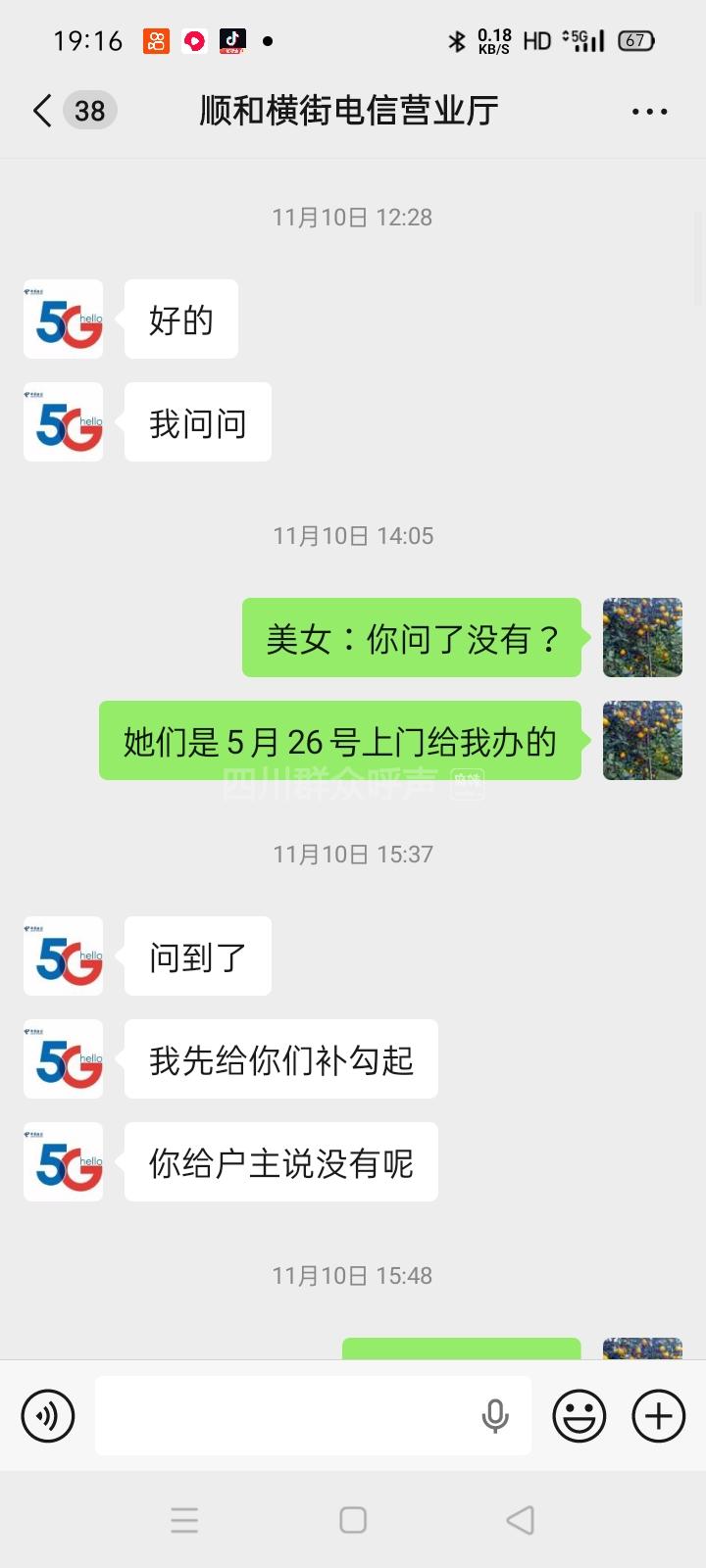Open the plus attachments panel

[x=658, y=1416]
